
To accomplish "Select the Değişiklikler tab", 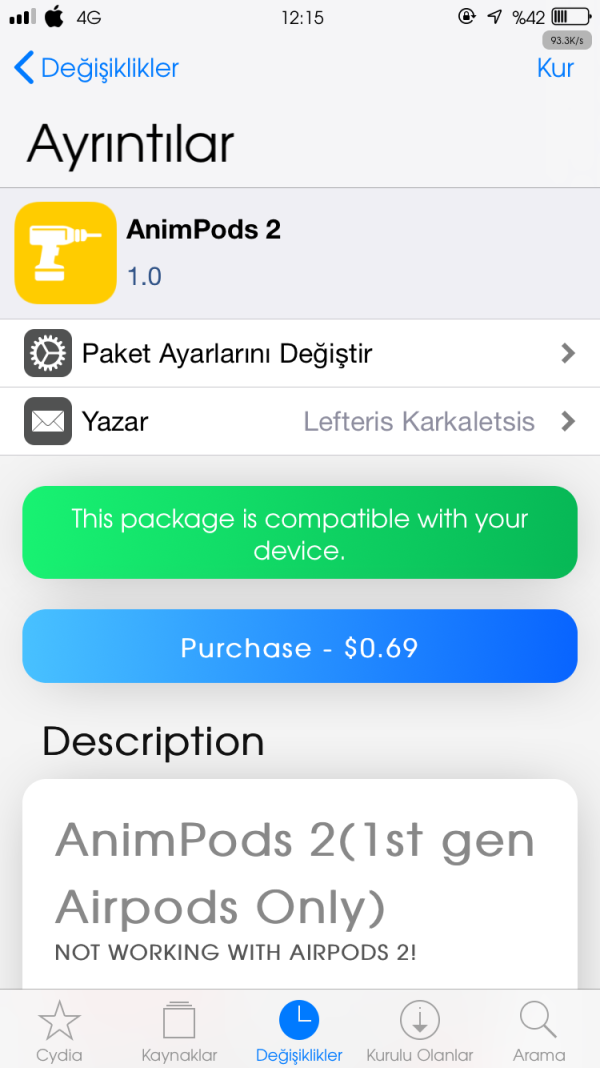I will pyautogui.click(x=299, y=1030).
